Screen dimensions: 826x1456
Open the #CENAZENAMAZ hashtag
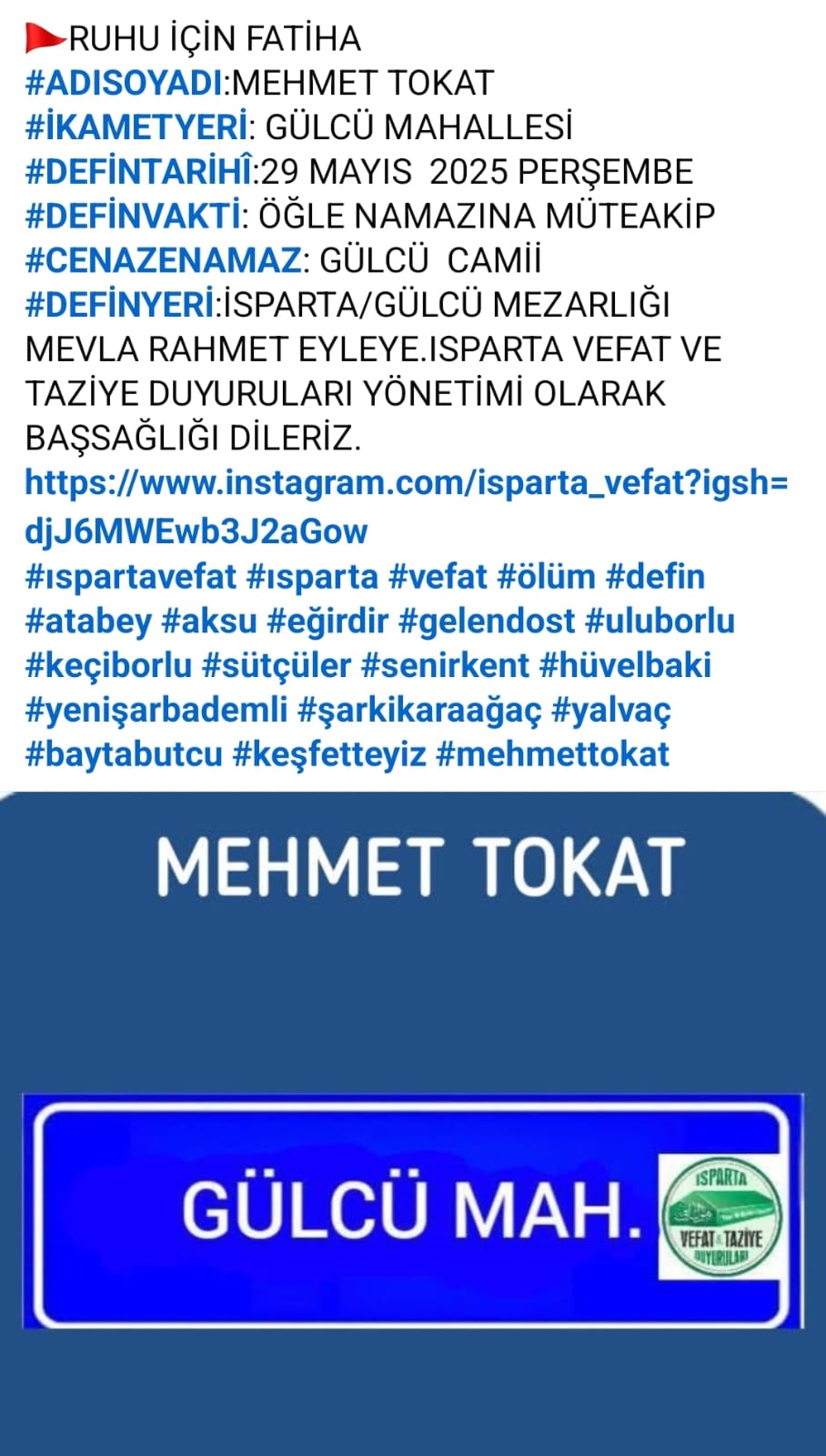click(x=163, y=260)
